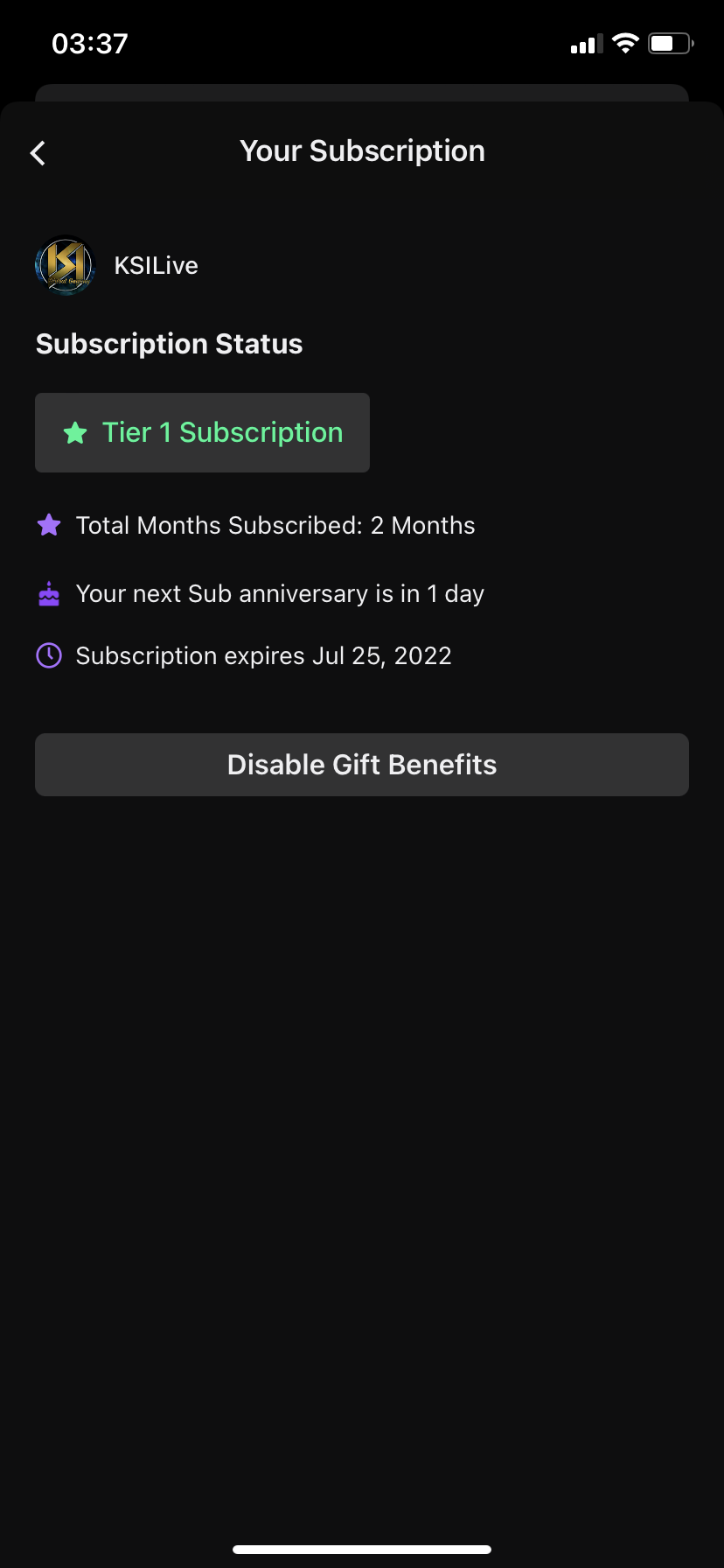
Task: Open the KSILive channel avatar
Action: coord(66,265)
